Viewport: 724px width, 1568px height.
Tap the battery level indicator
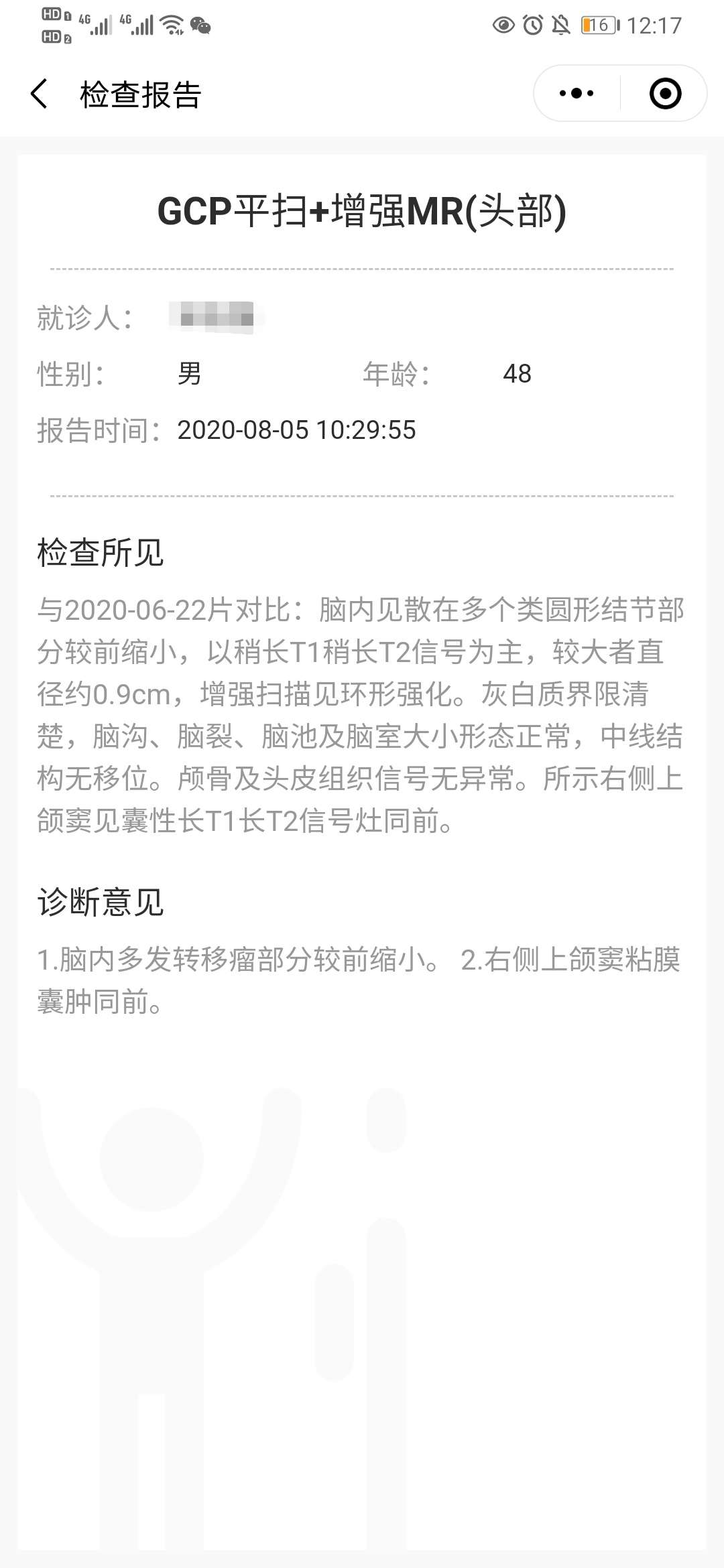(599, 24)
